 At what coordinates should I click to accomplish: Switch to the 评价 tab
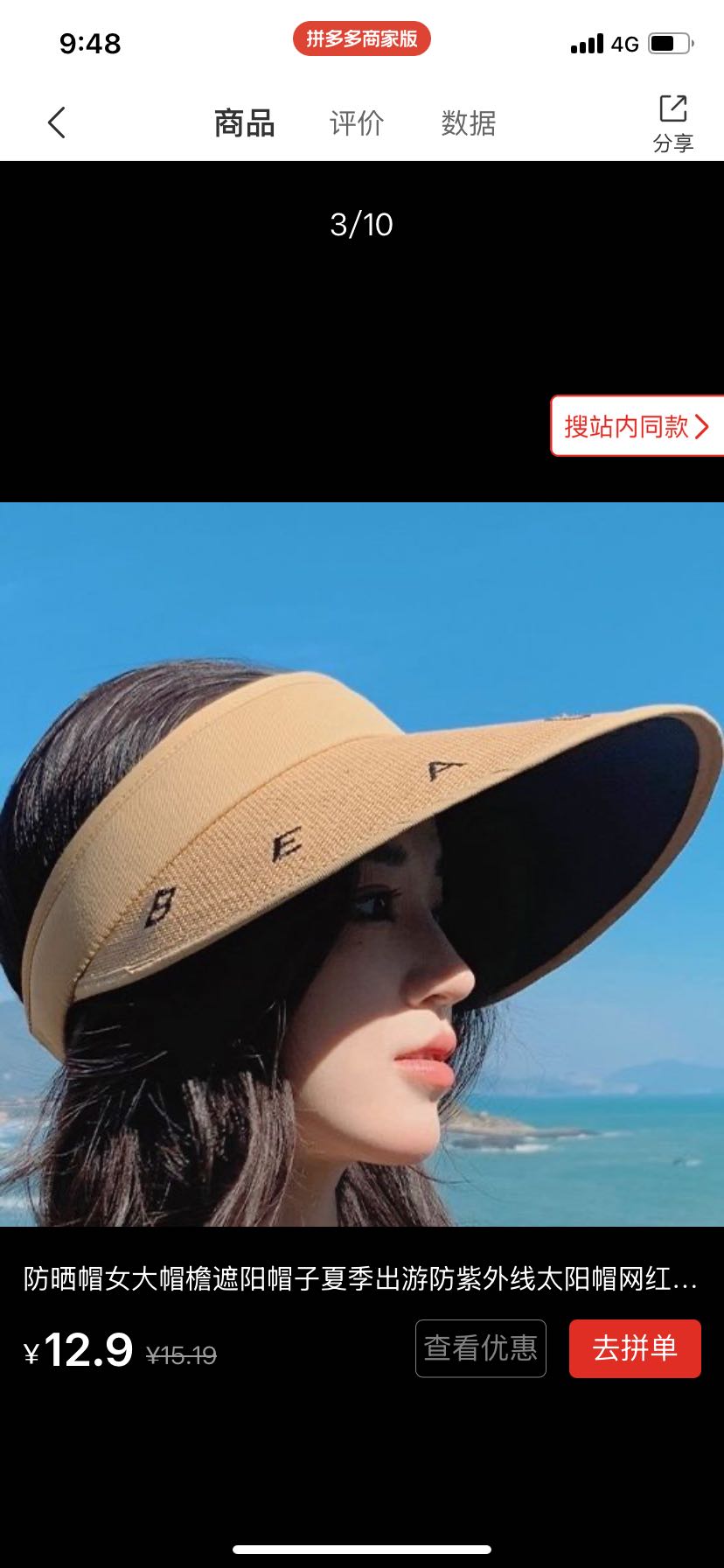pos(357,123)
